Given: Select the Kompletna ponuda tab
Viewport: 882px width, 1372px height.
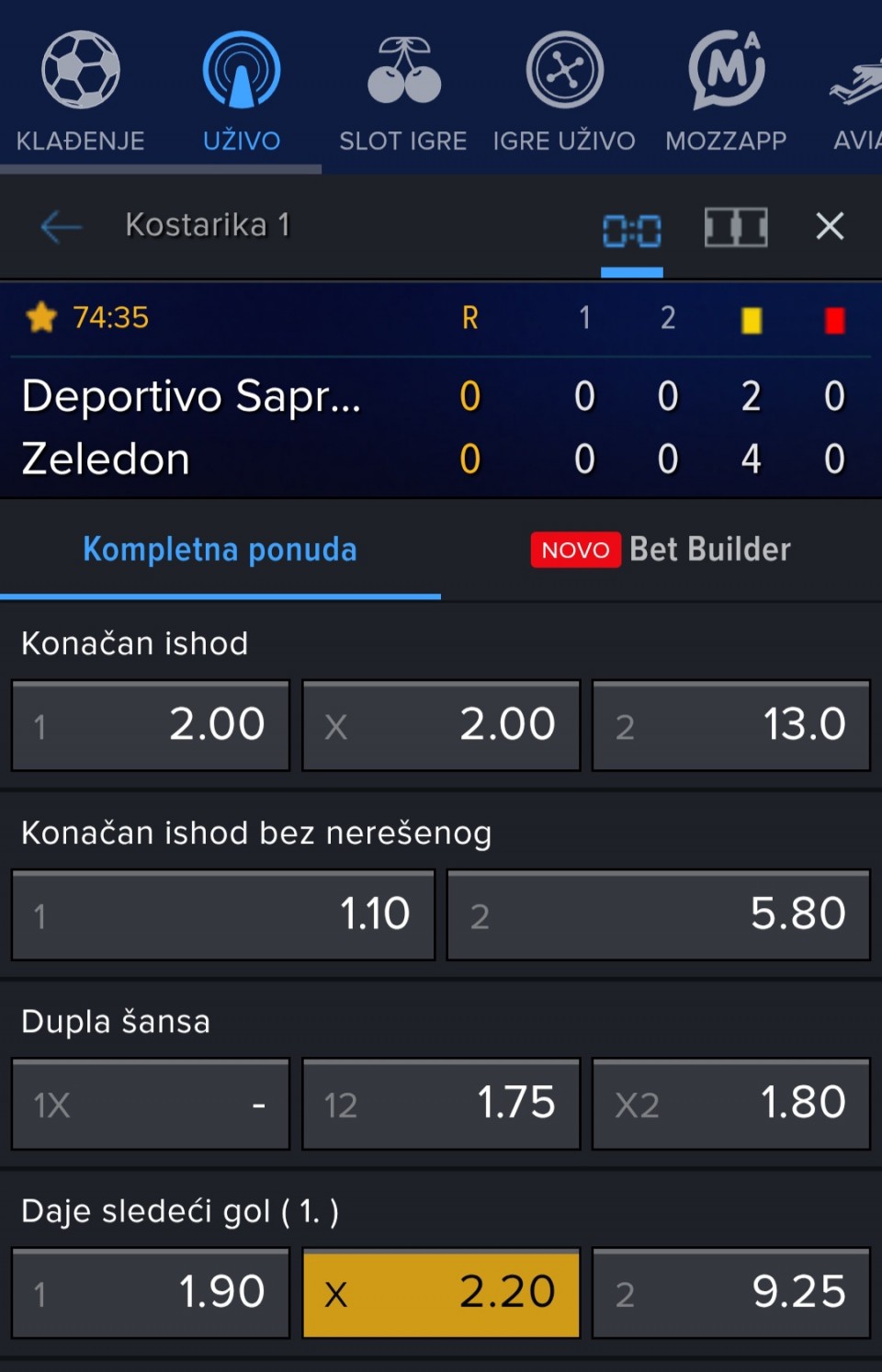Looking at the screenshot, I should pyautogui.click(x=220, y=550).
